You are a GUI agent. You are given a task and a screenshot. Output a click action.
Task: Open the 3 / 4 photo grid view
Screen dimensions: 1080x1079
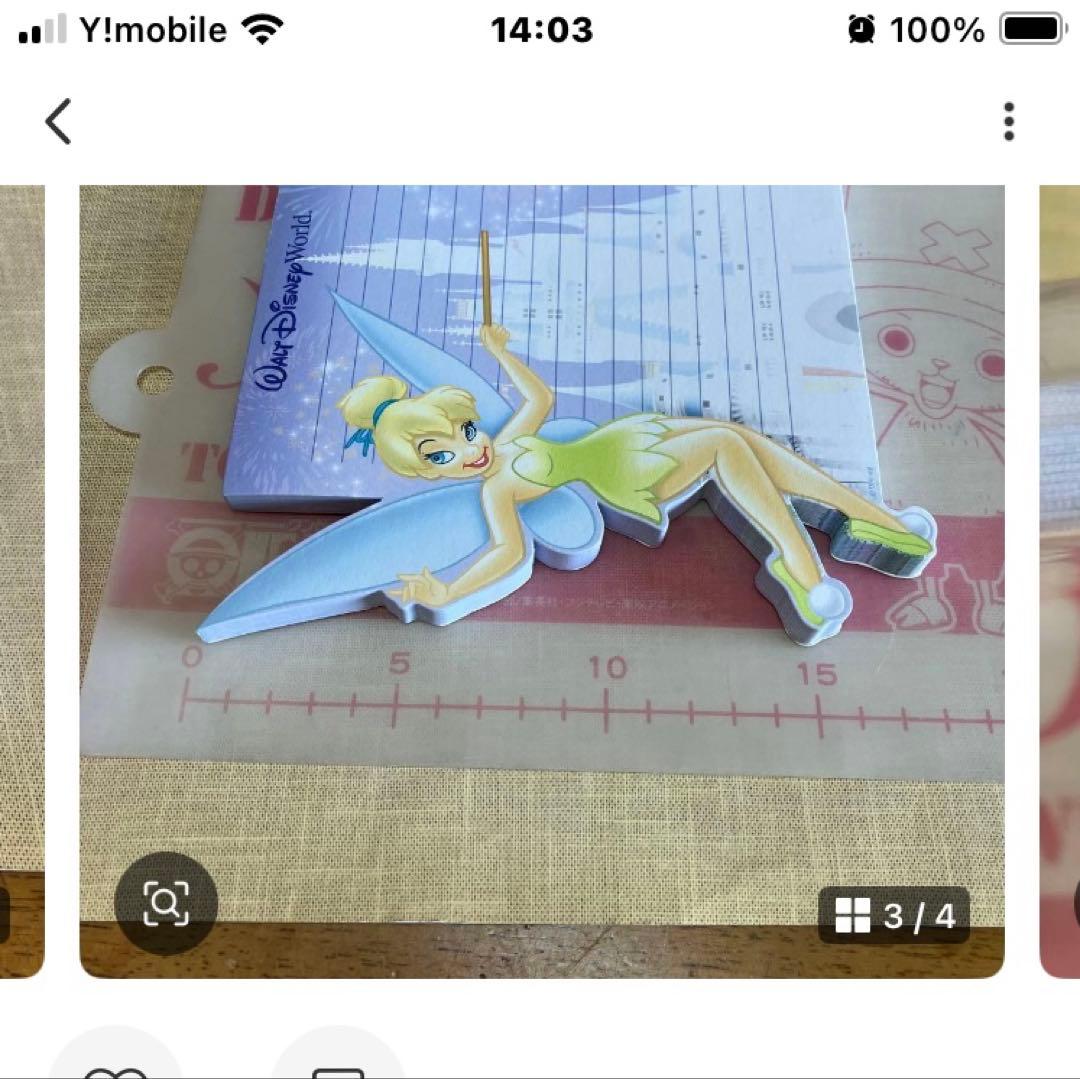point(894,915)
